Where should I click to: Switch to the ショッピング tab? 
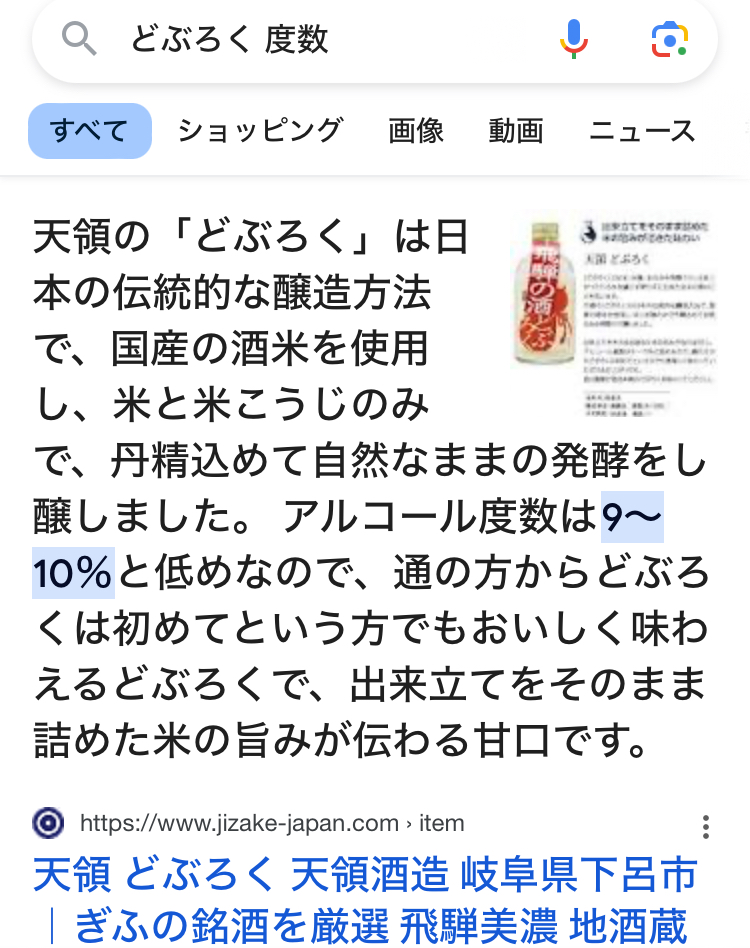[260, 131]
